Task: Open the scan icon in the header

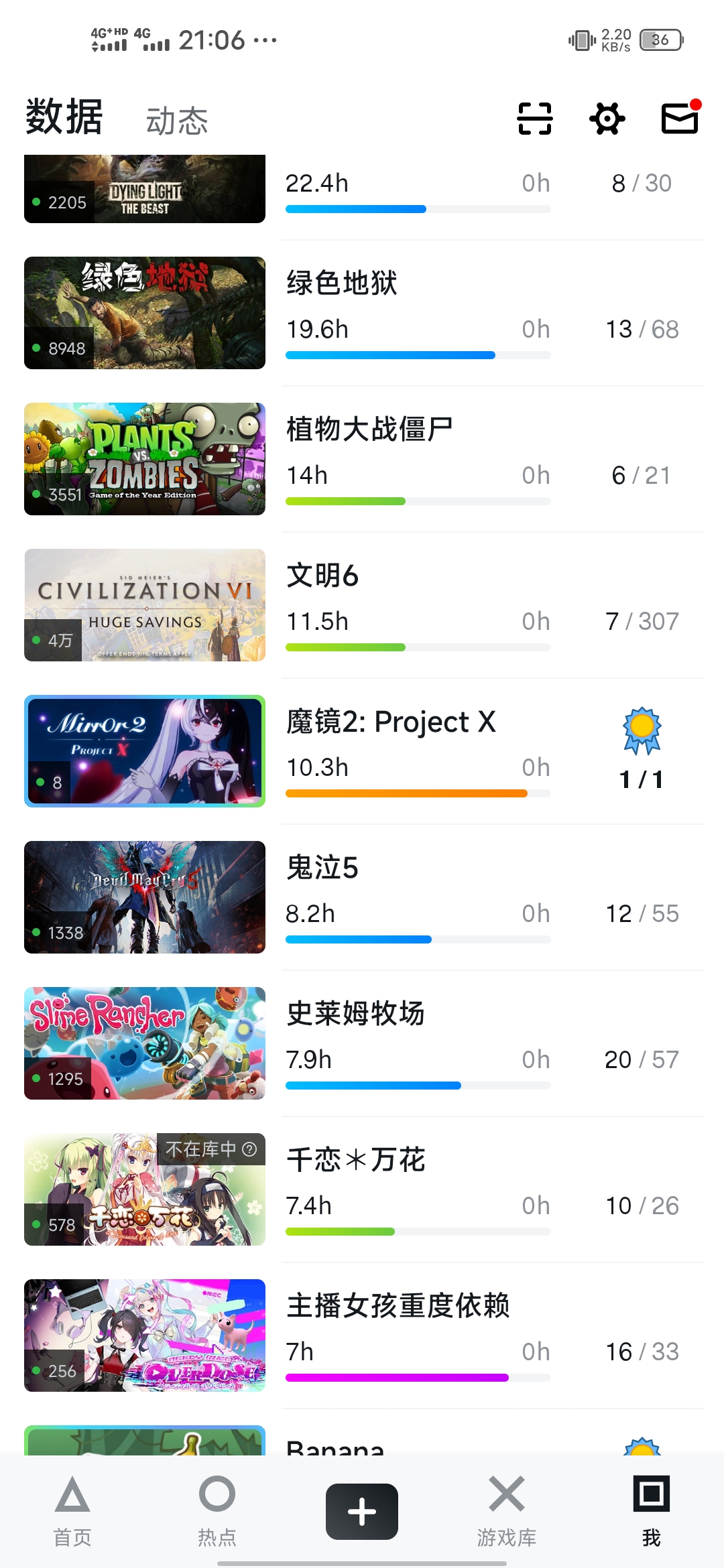Action: (x=534, y=119)
